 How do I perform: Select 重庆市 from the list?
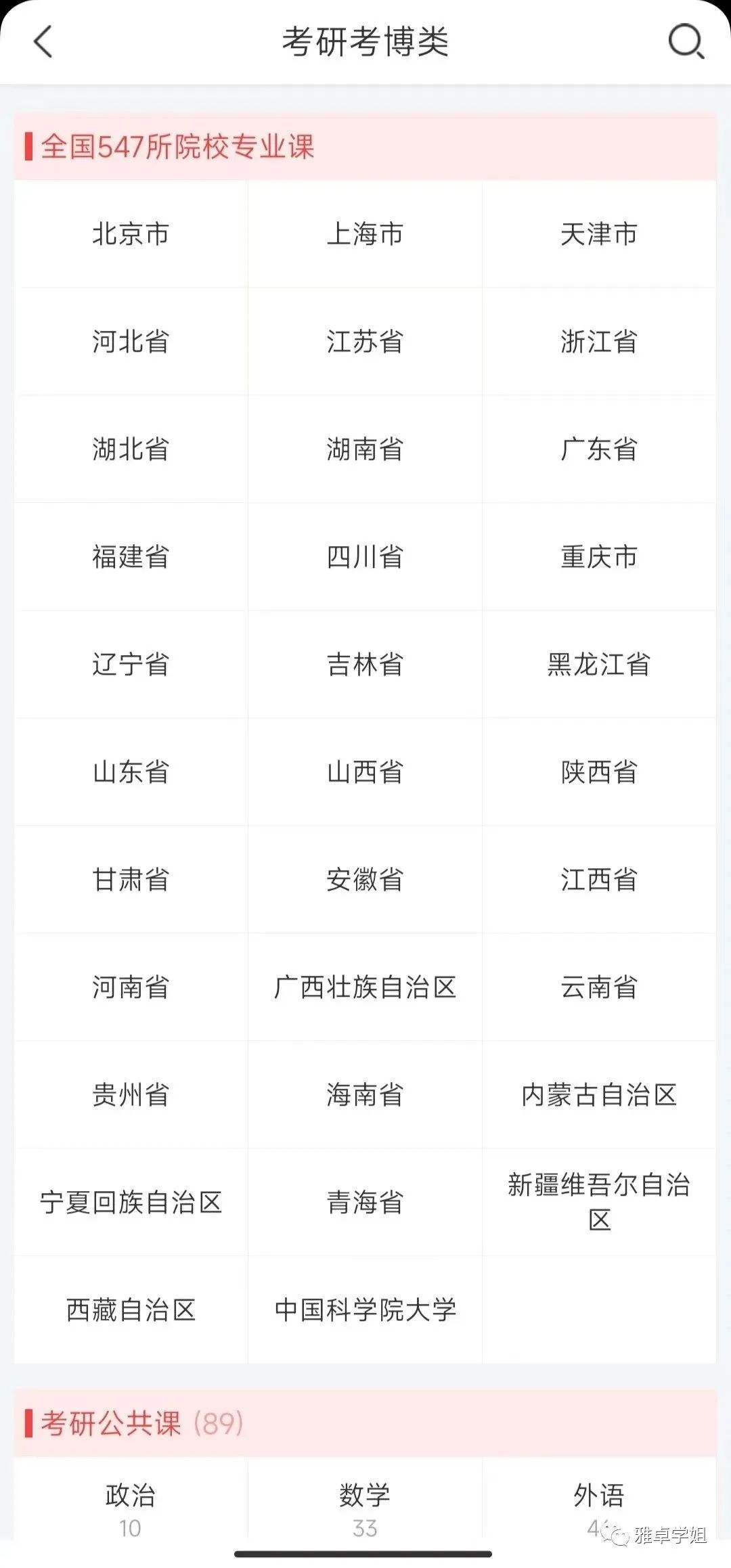pyautogui.click(x=599, y=557)
